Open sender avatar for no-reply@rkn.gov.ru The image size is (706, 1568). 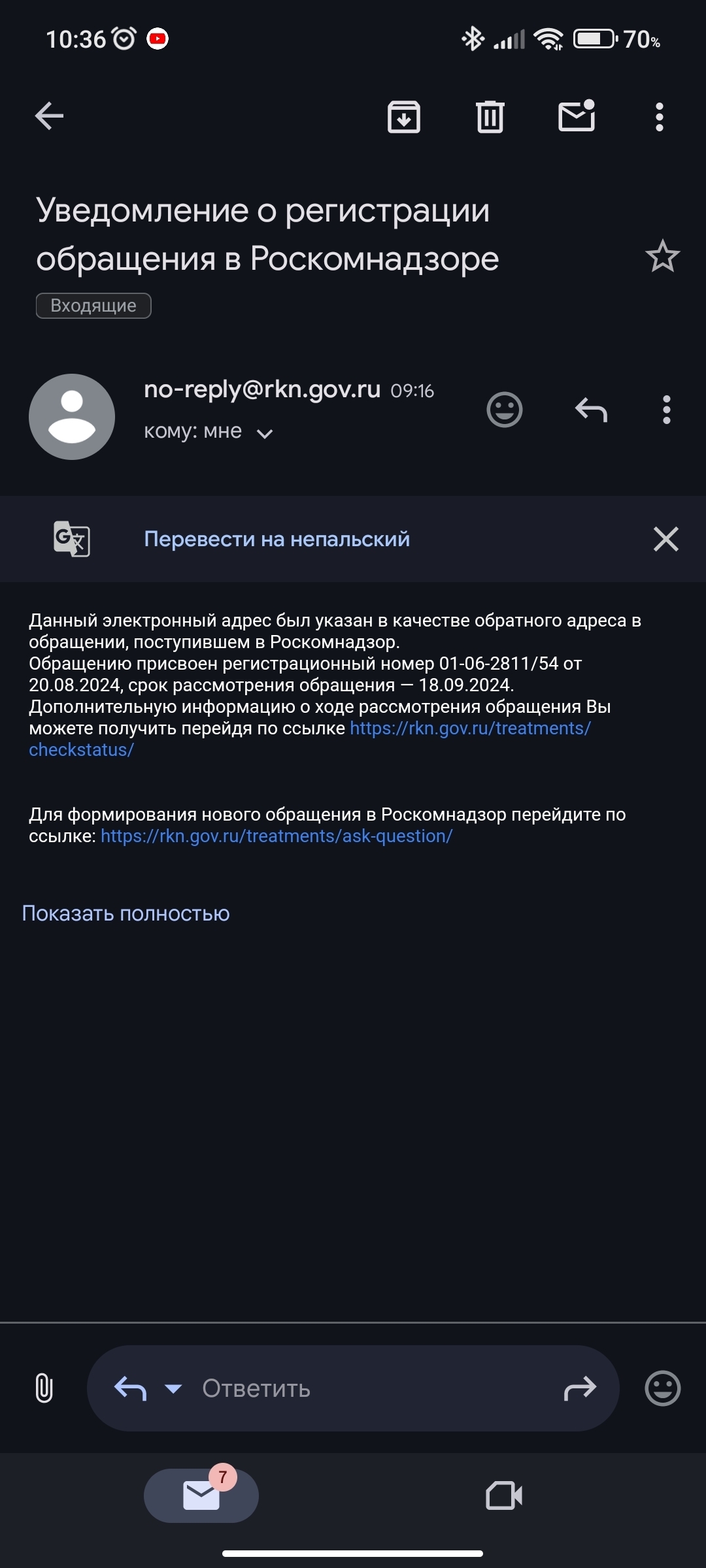click(x=72, y=417)
